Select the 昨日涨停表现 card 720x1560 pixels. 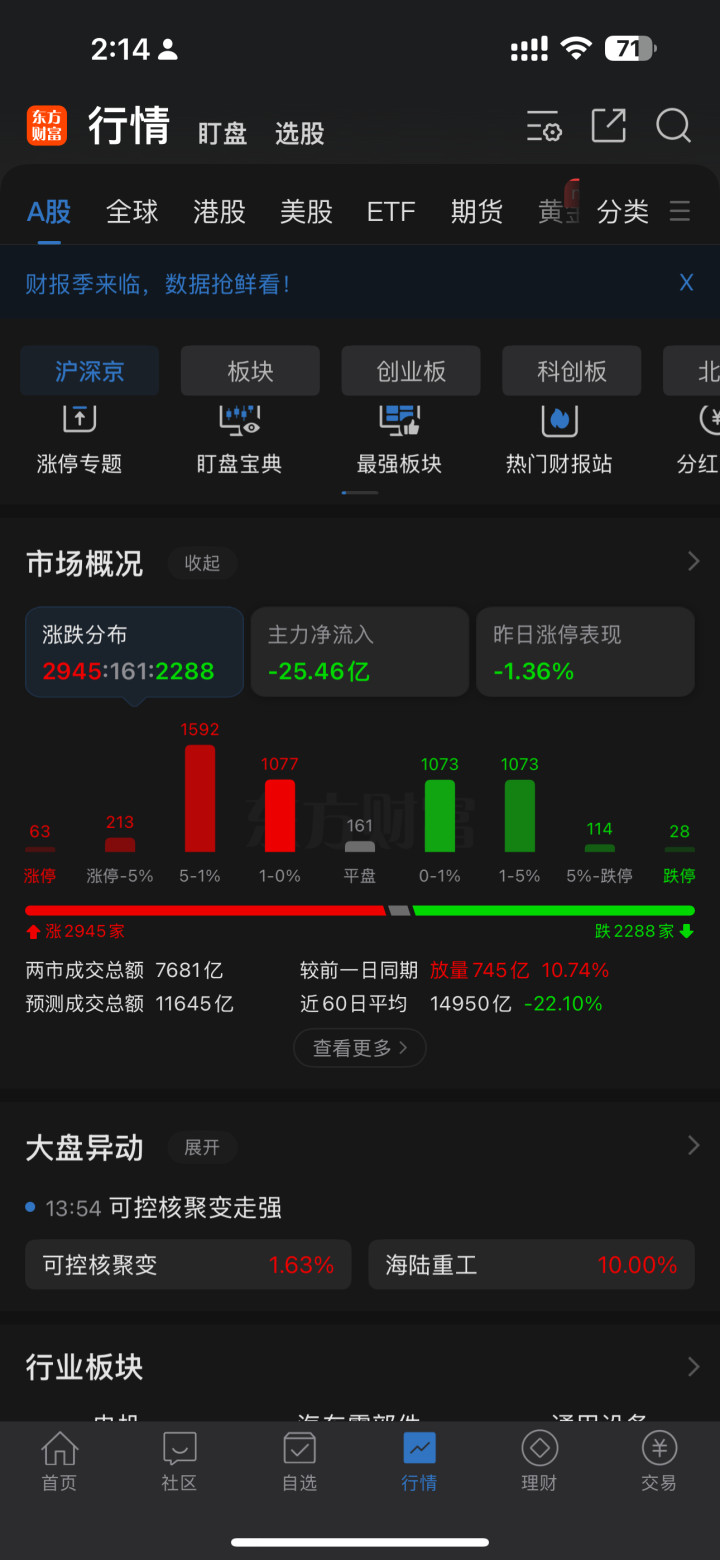coord(585,652)
